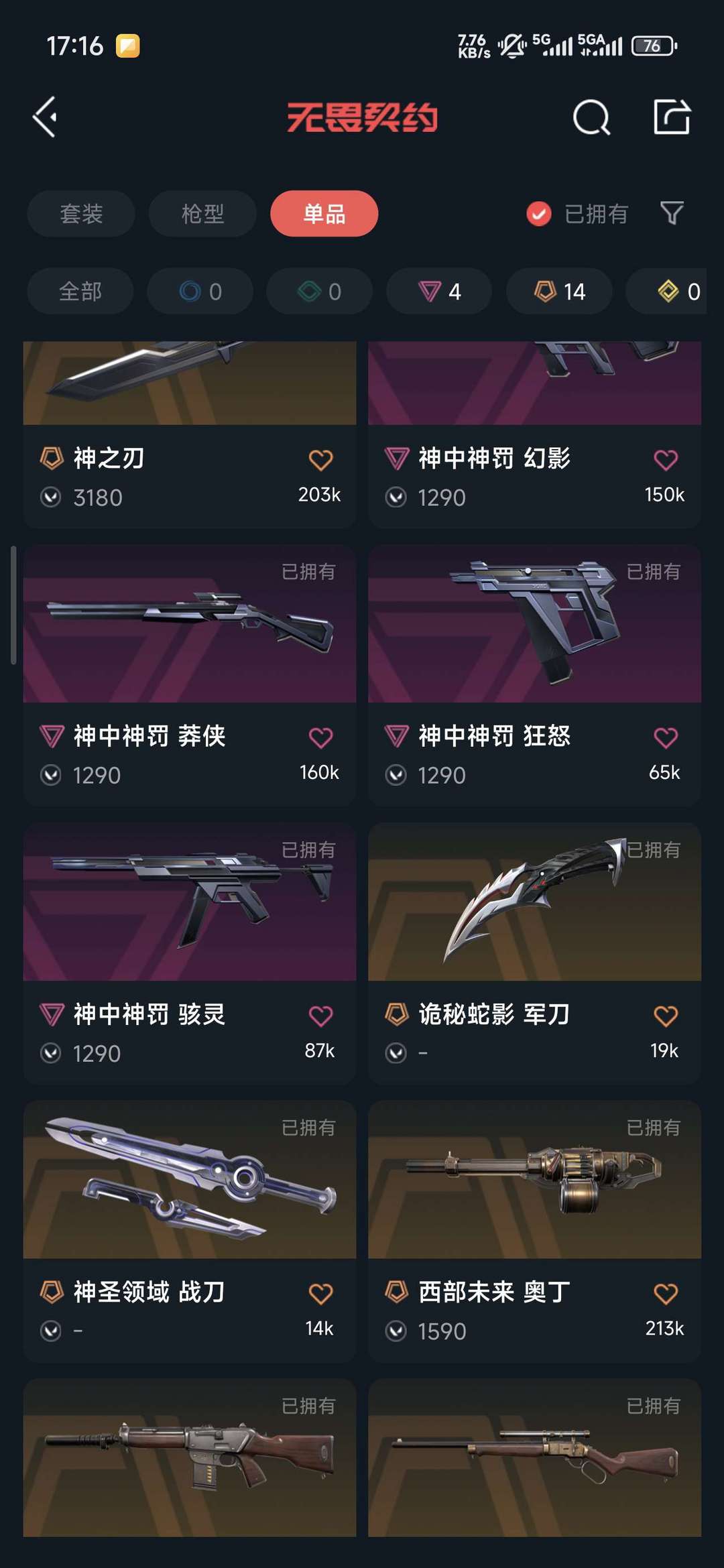724x1568 pixels.
Task: Share this page via the share icon
Action: [x=672, y=117]
